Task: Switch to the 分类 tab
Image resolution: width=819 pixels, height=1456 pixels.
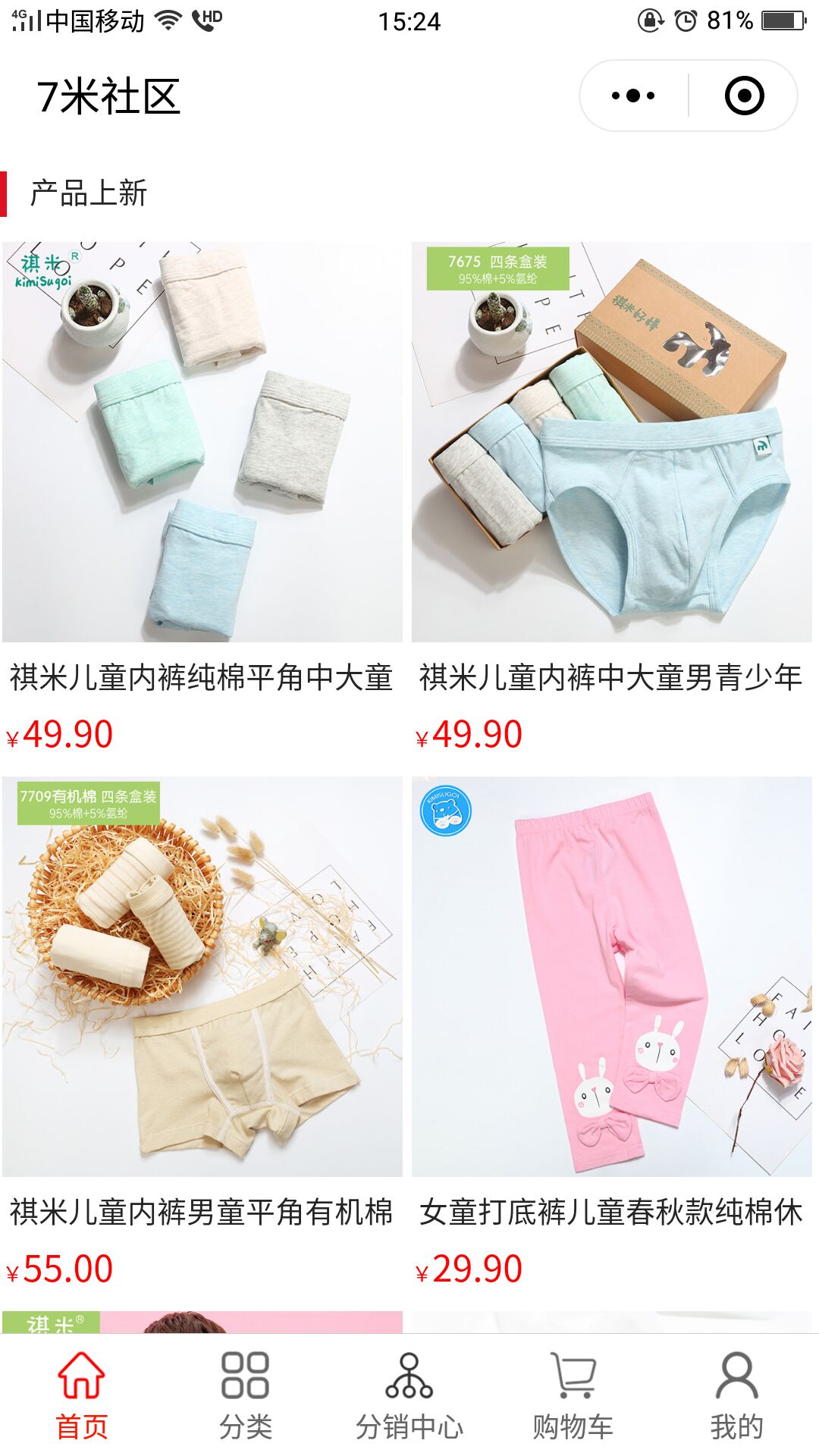Action: 245,1395
